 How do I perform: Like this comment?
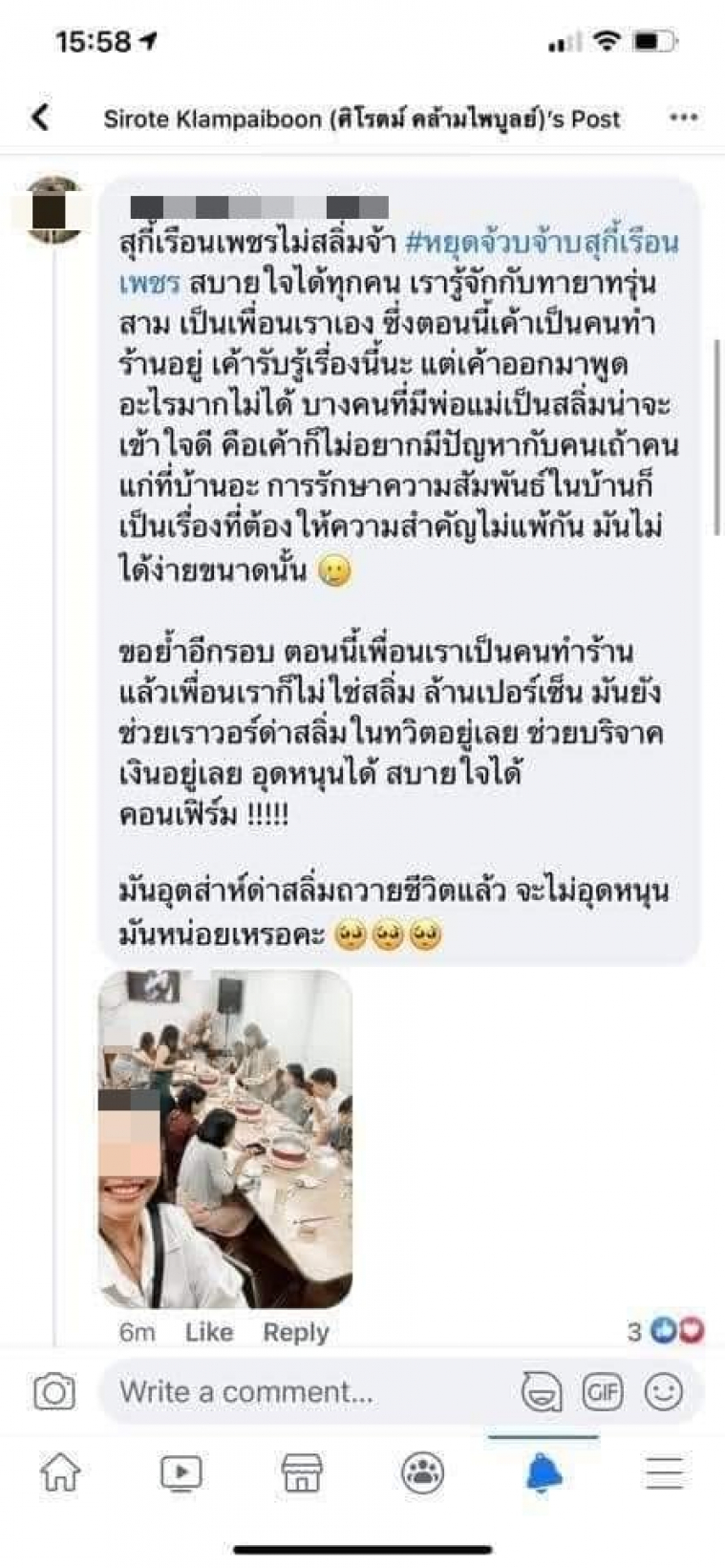coord(208,1332)
